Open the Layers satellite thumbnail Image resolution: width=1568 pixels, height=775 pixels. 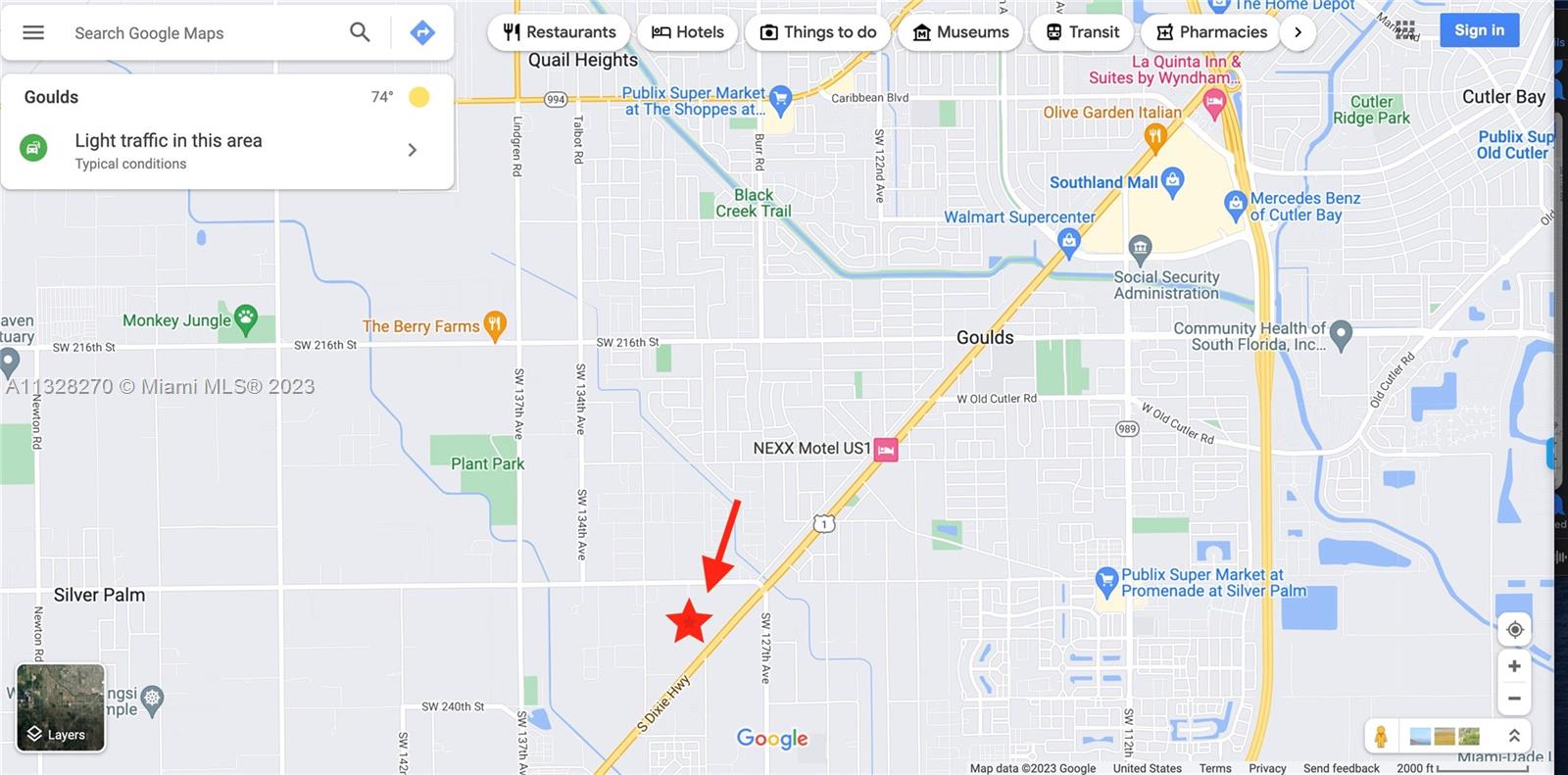61,707
